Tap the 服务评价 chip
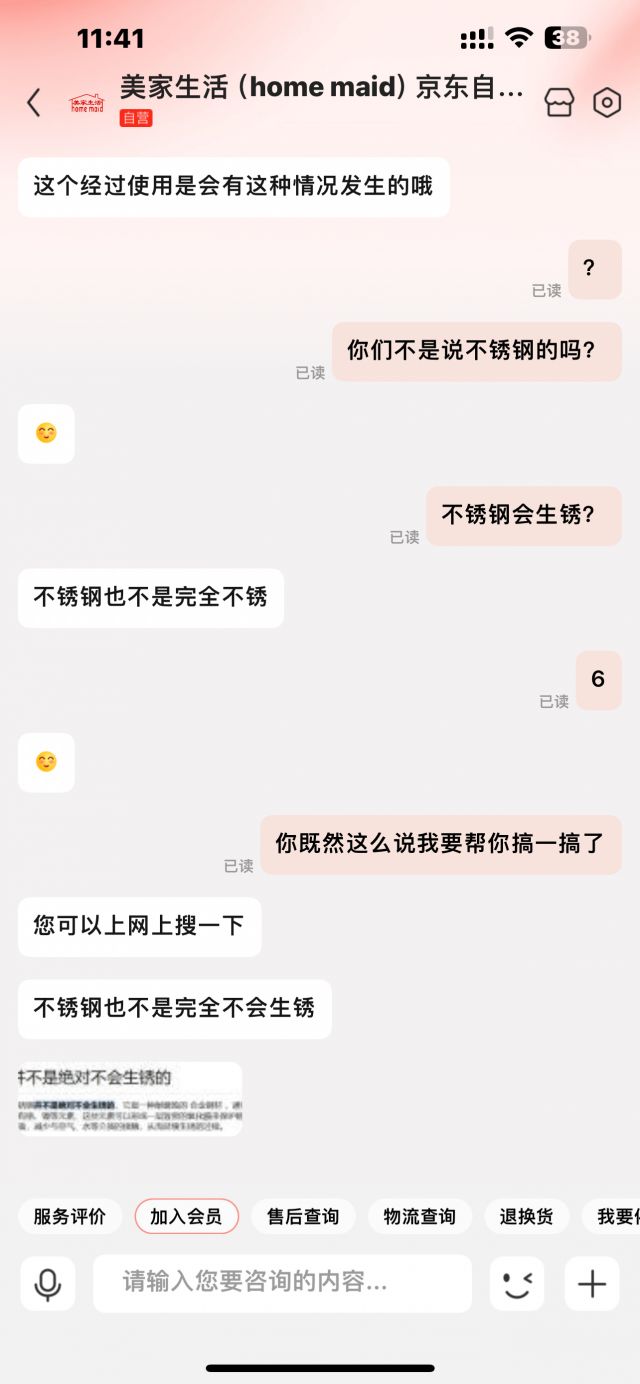This screenshot has width=640, height=1384. coord(70,1216)
